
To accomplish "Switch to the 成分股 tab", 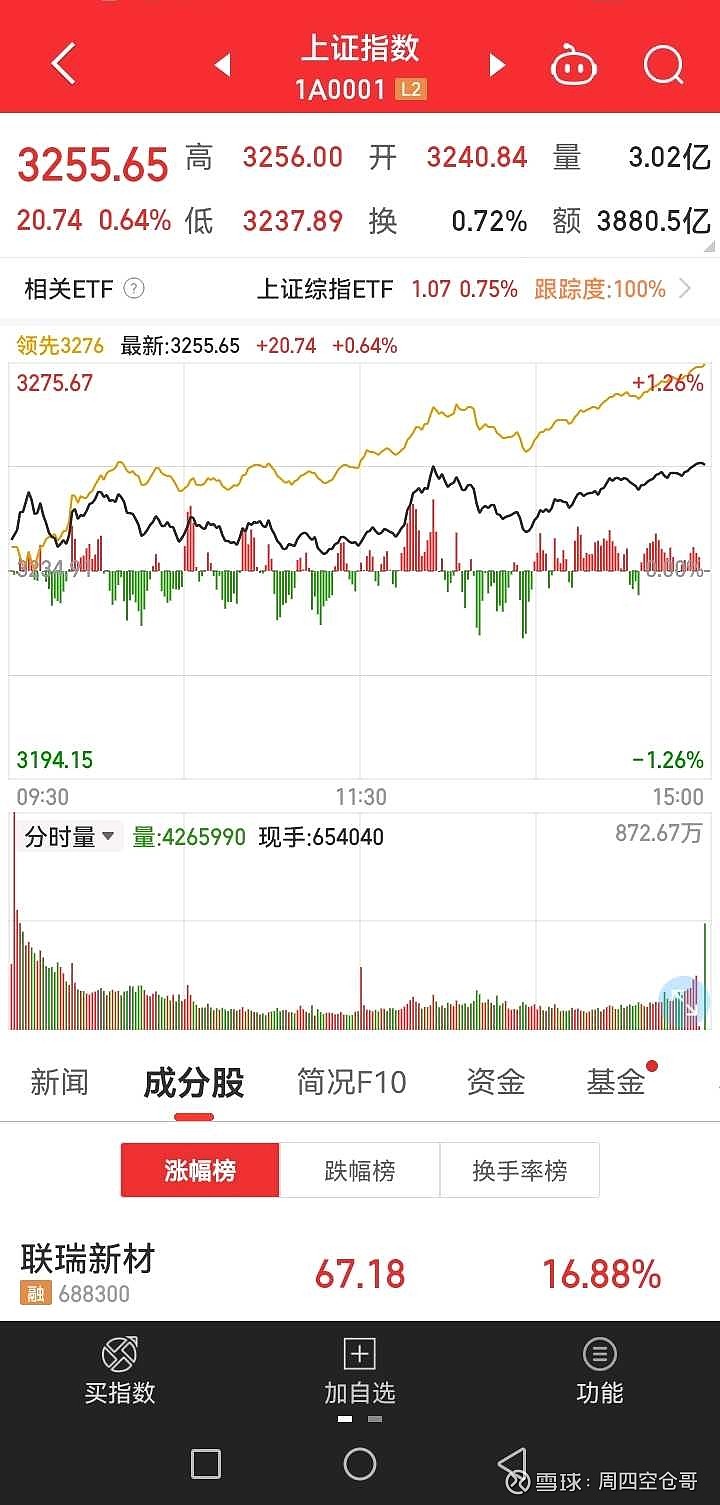I will click(x=194, y=1082).
